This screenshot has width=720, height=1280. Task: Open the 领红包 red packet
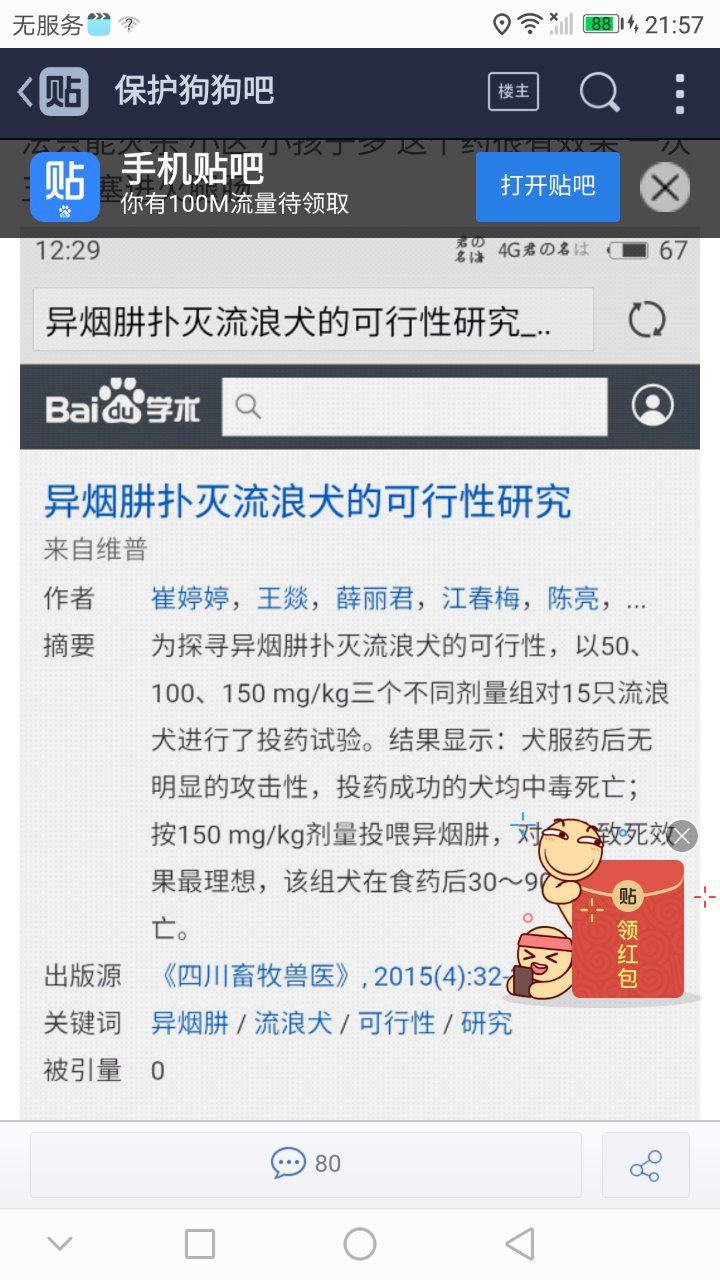[627, 928]
